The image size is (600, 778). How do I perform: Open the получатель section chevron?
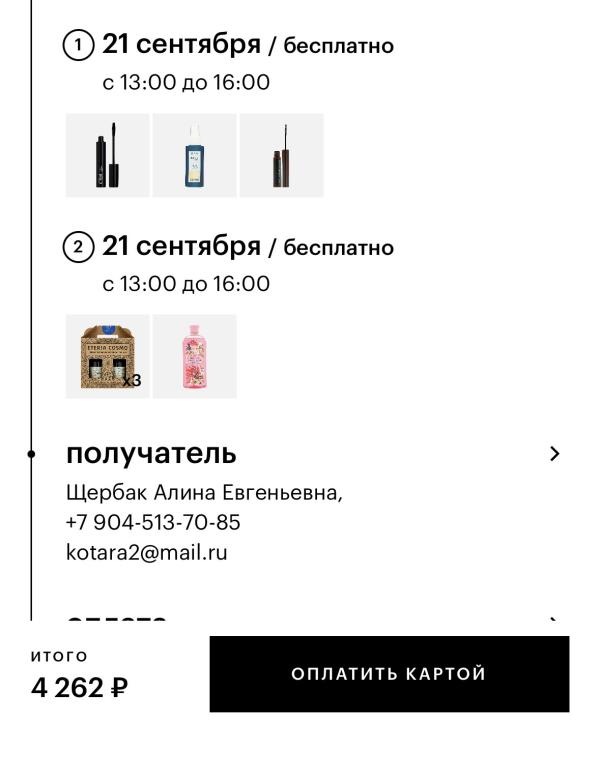click(555, 454)
